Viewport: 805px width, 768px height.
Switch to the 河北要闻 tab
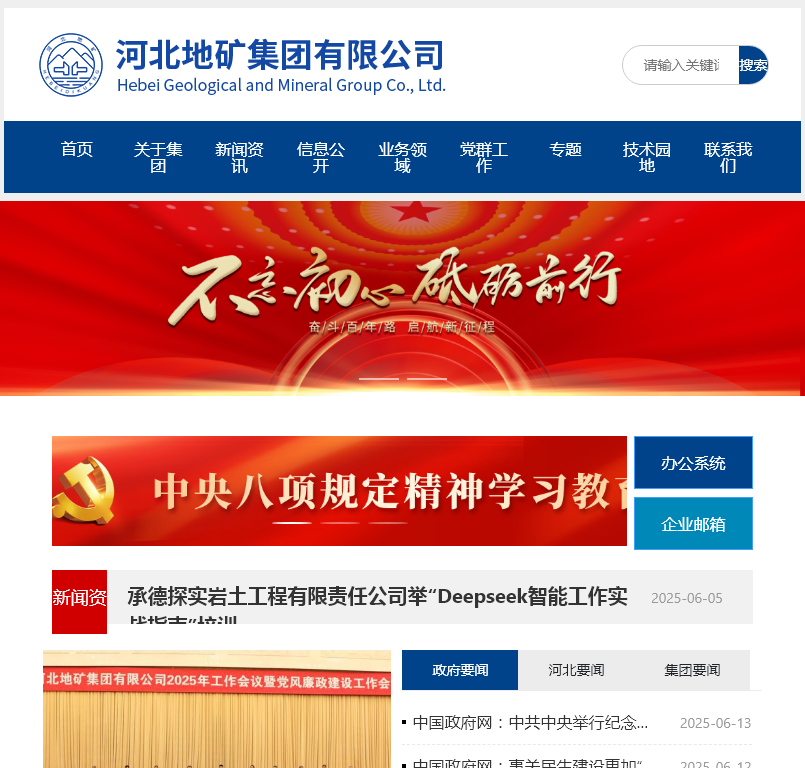click(576, 670)
